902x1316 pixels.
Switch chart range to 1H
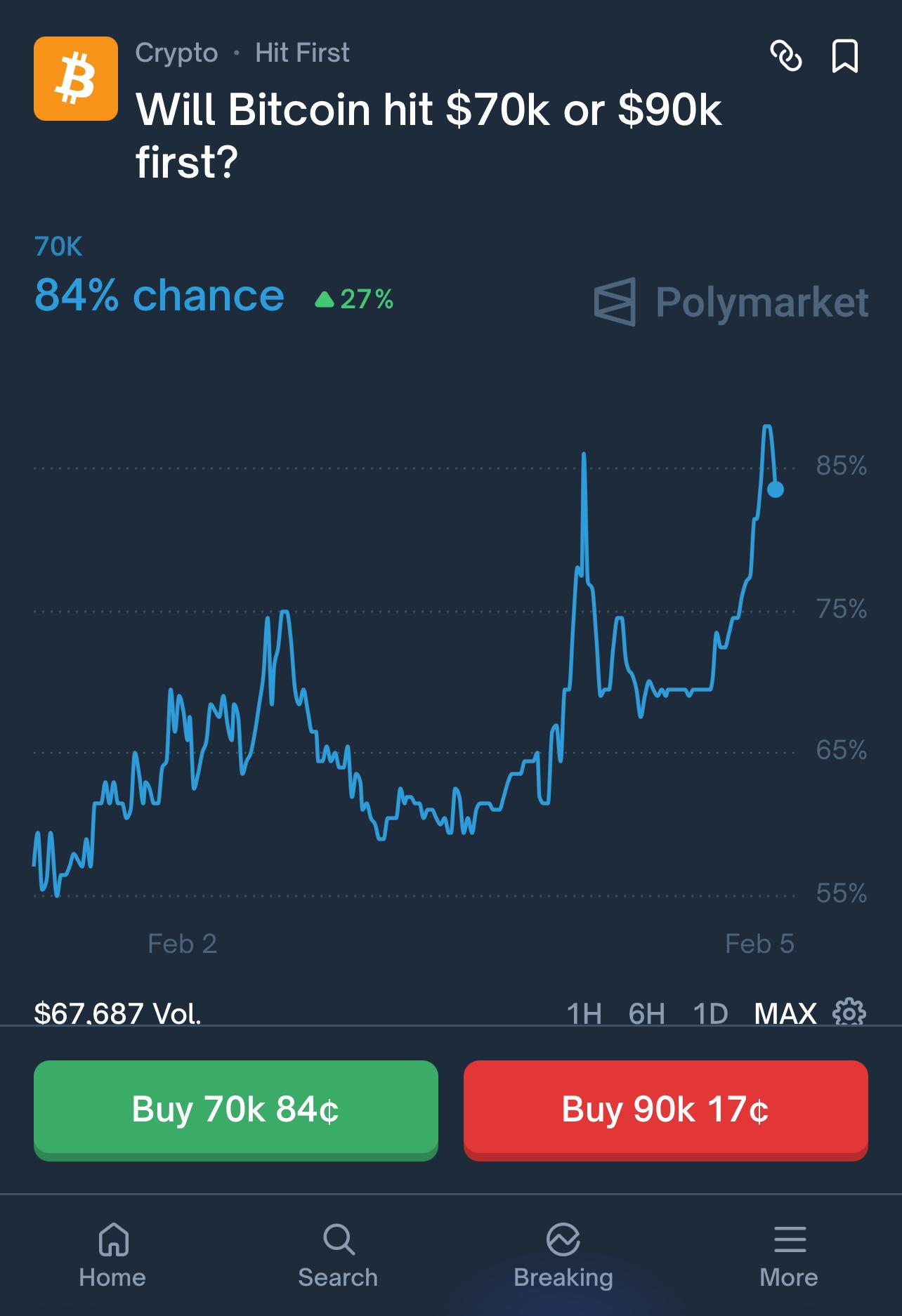click(584, 1013)
